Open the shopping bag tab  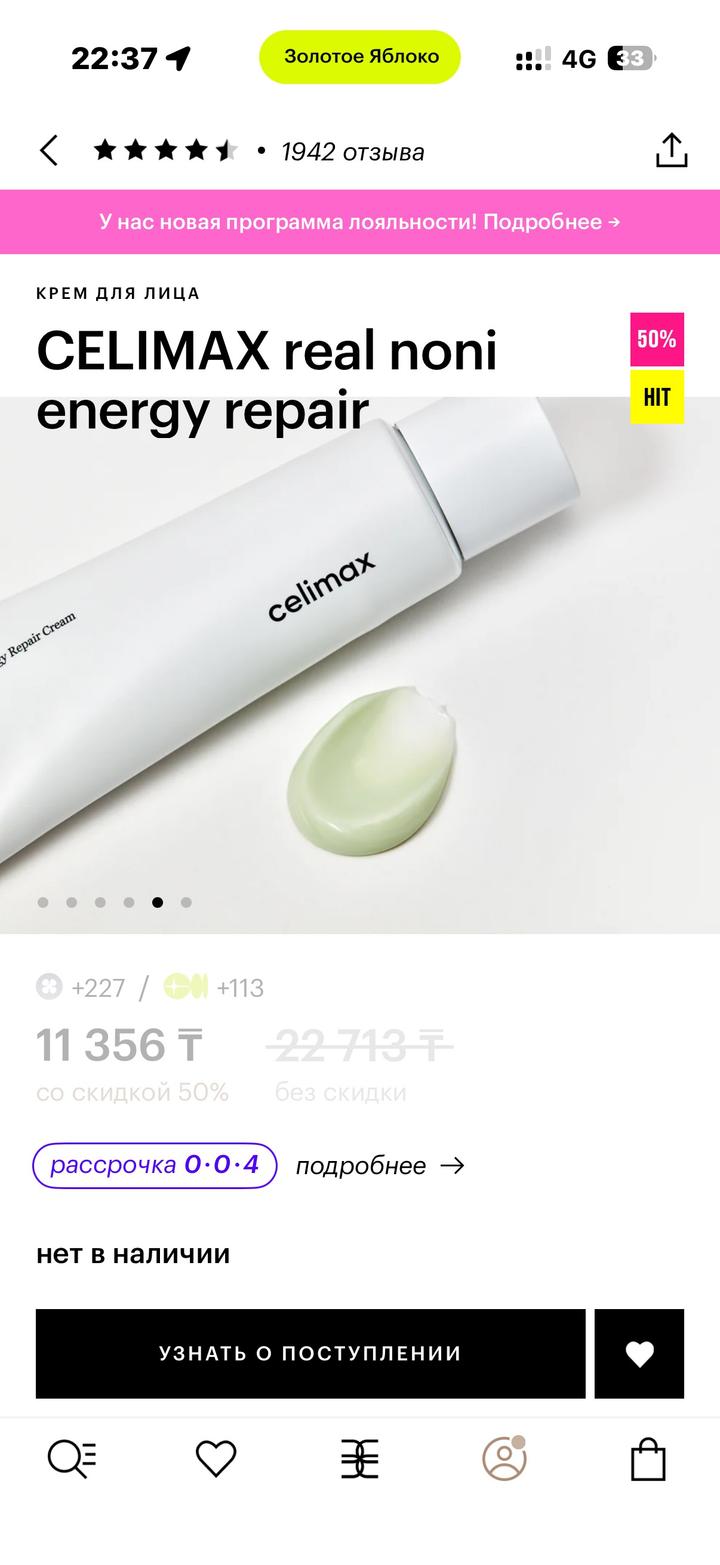tap(648, 1459)
